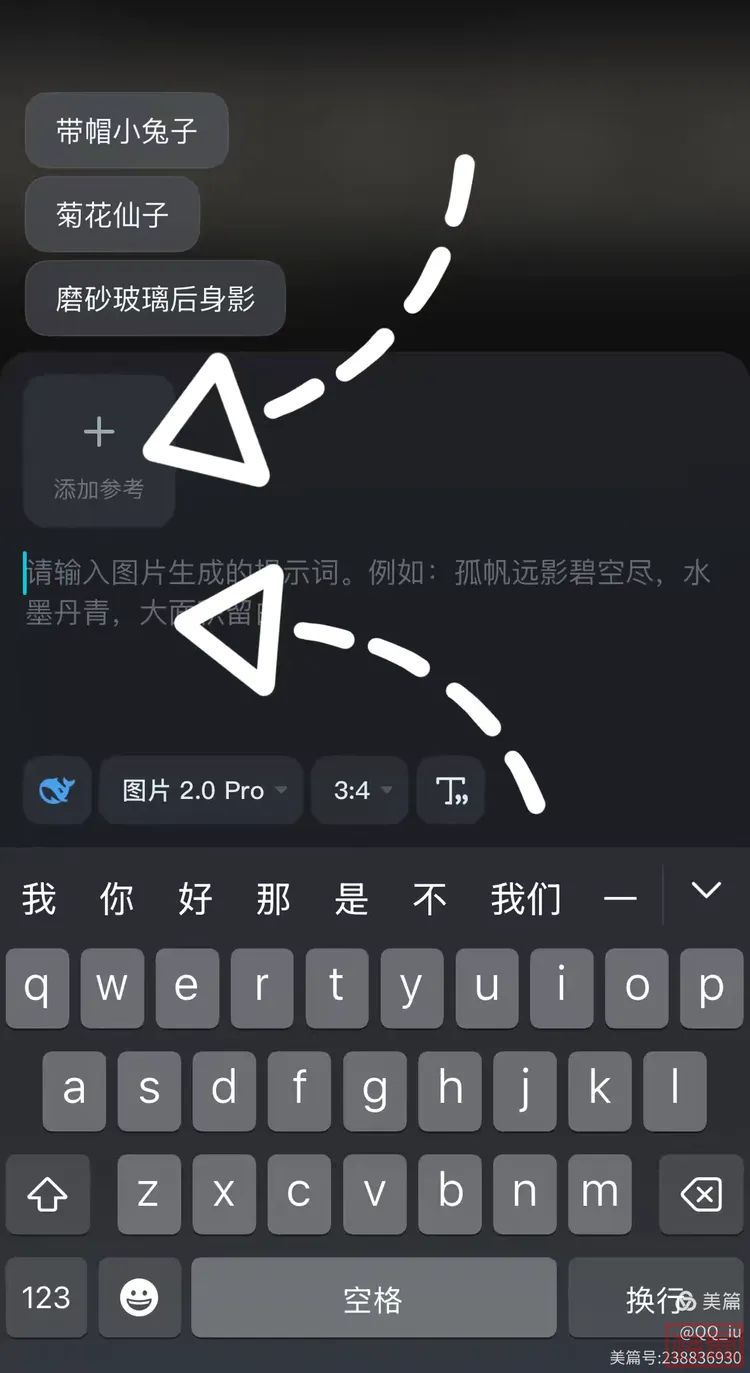Hit the backspace key
Viewport: 750px width, 1373px height.
pos(699,1193)
